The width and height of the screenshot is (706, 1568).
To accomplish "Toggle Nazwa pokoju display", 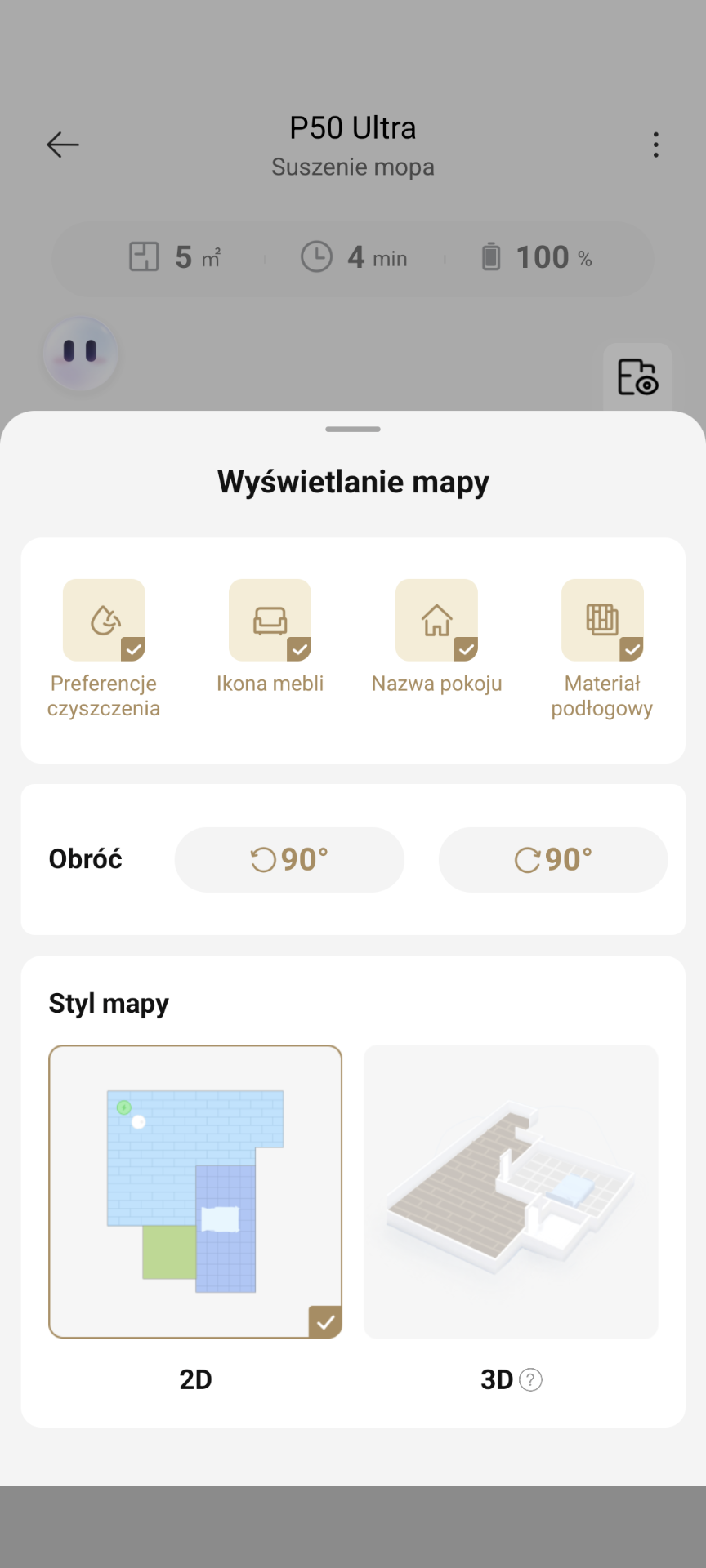I will click(x=436, y=621).
